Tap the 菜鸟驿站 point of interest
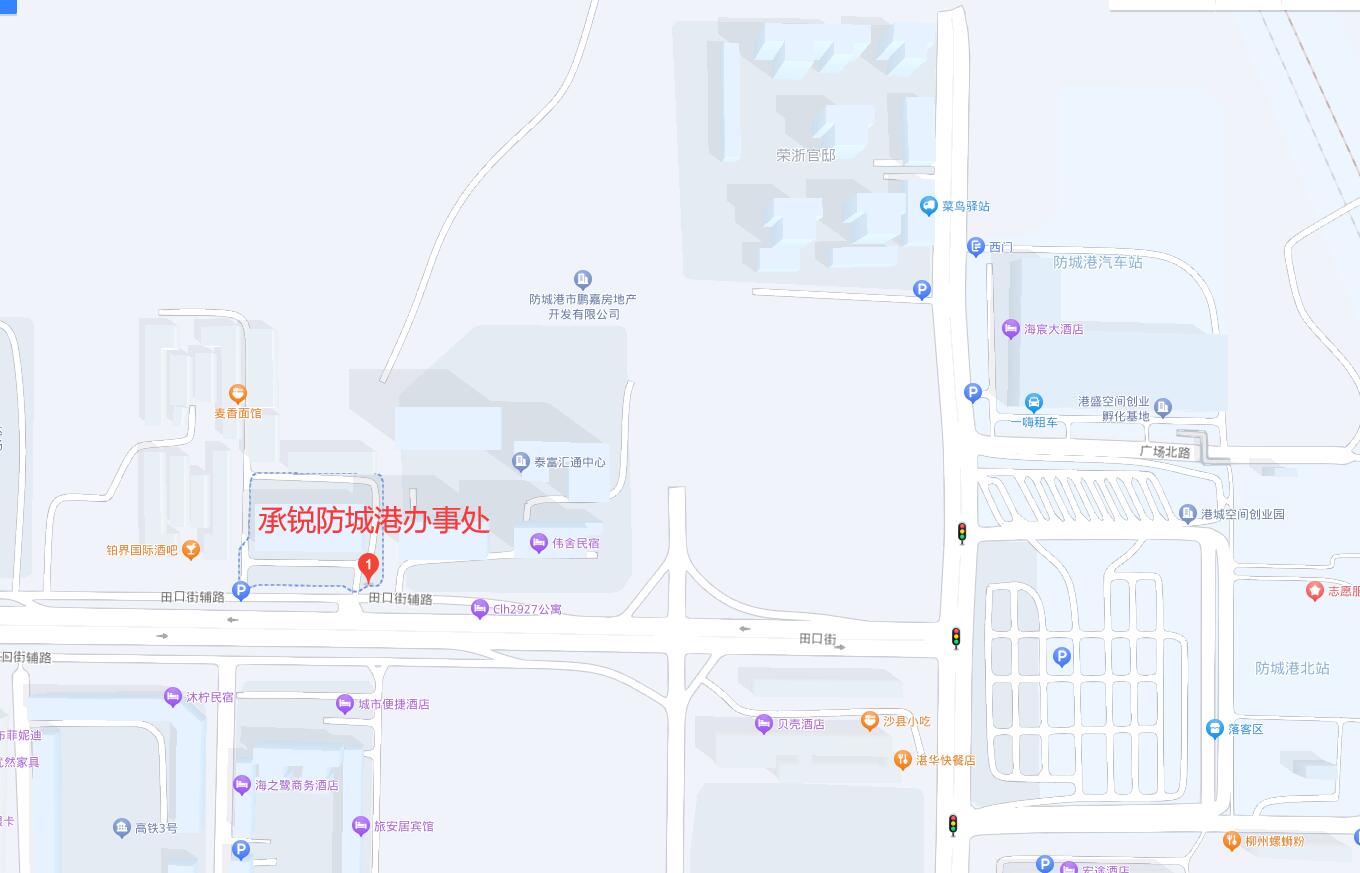1360x873 pixels. tap(928, 206)
